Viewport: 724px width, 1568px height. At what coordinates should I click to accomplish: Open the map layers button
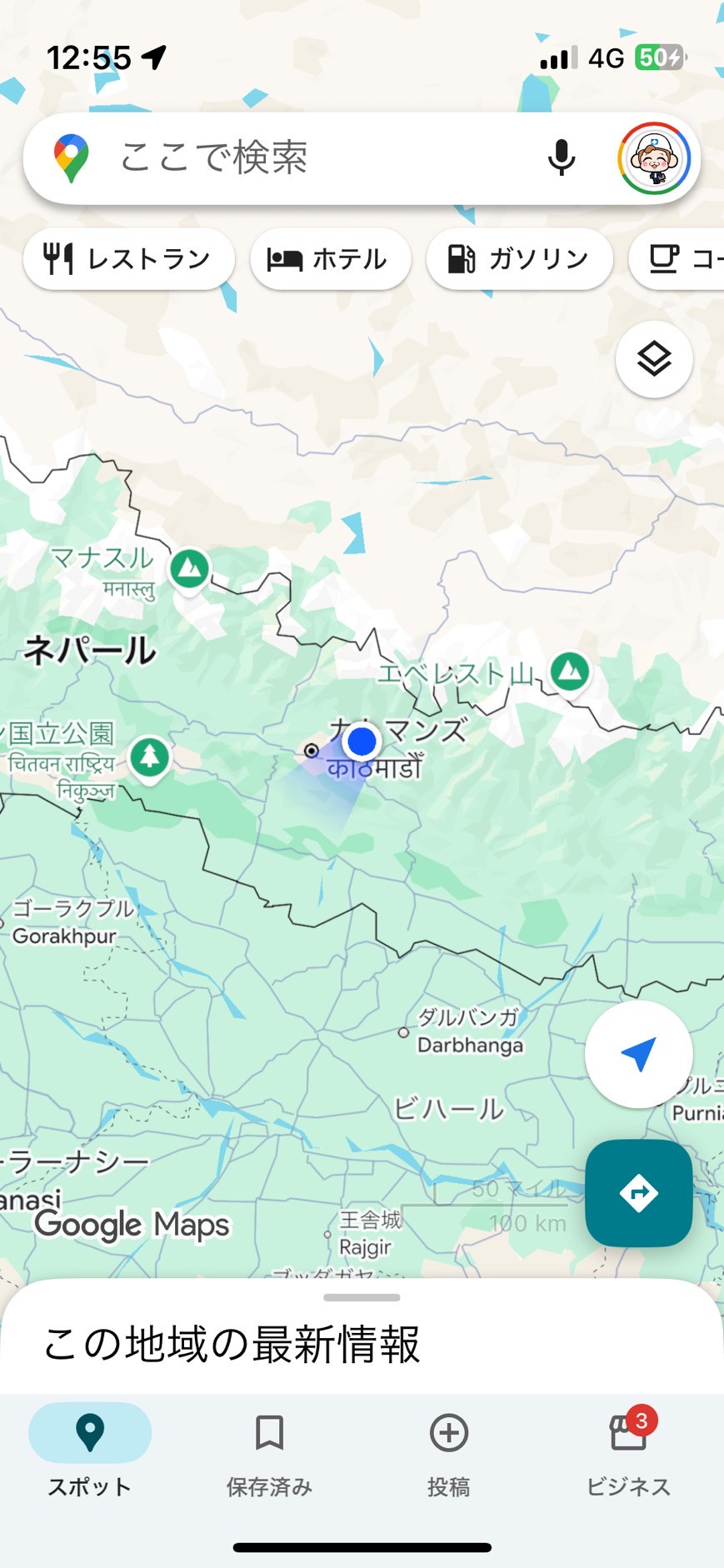click(654, 359)
